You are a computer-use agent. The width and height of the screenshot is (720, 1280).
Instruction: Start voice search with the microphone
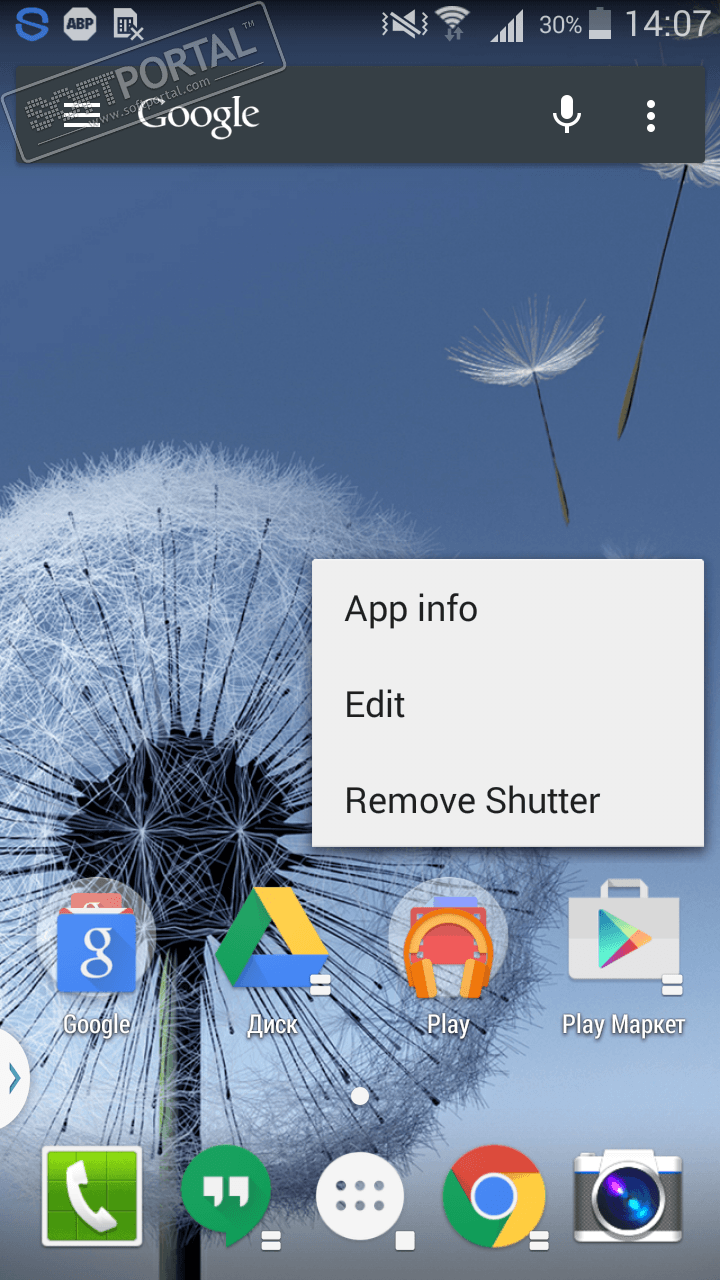coord(566,116)
